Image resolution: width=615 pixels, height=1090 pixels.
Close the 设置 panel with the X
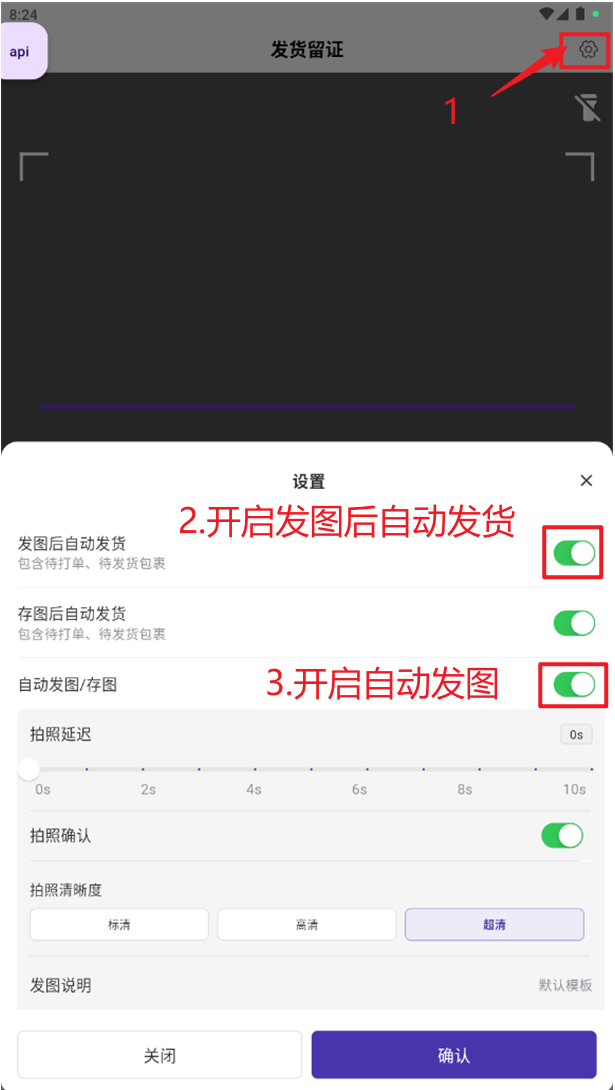click(586, 480)
